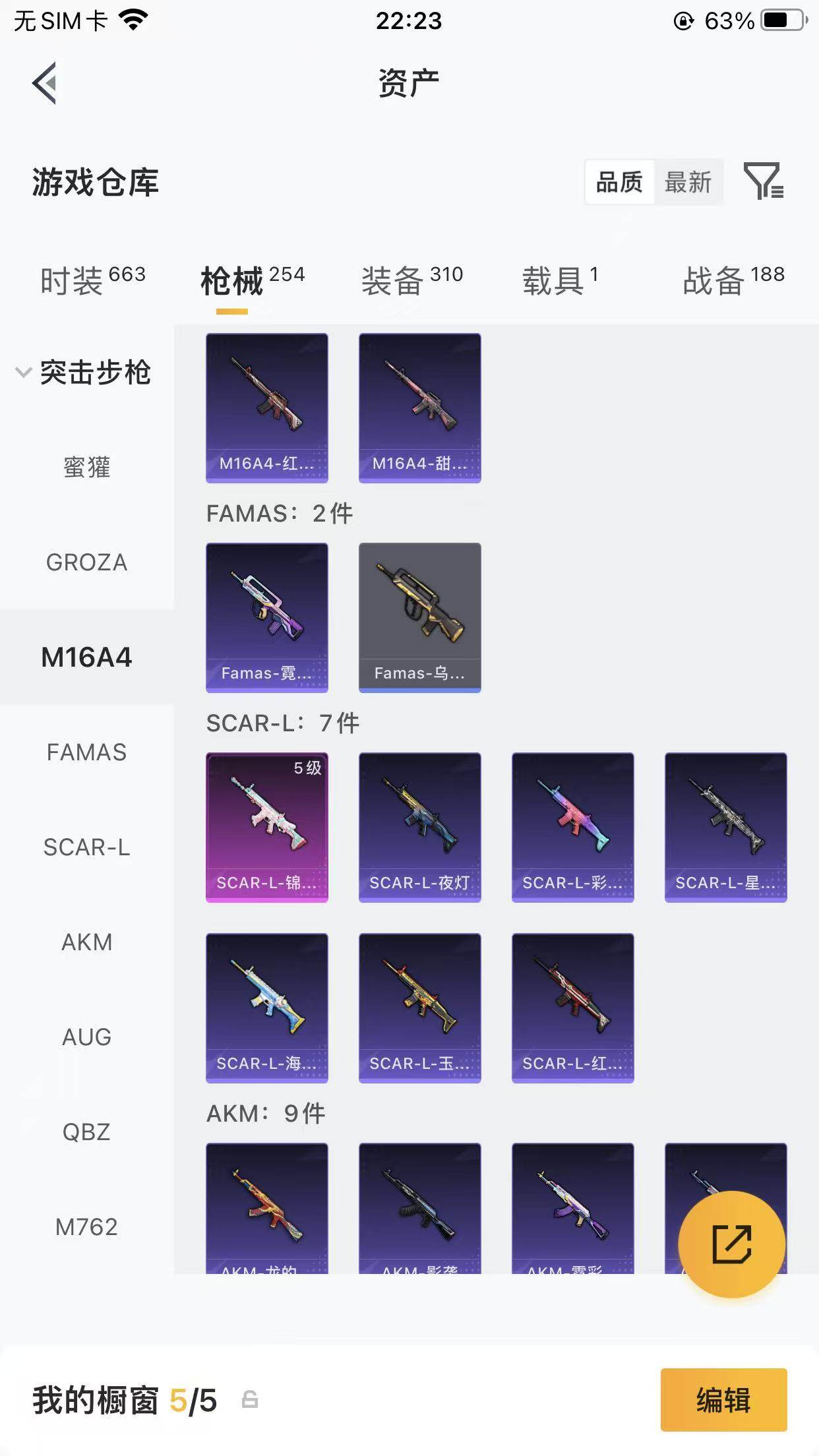Image resolution: width=819 pixels, height=1456 pixels.
Task: Open the Famas-乌 skin tile
Action: click(419, 617)
